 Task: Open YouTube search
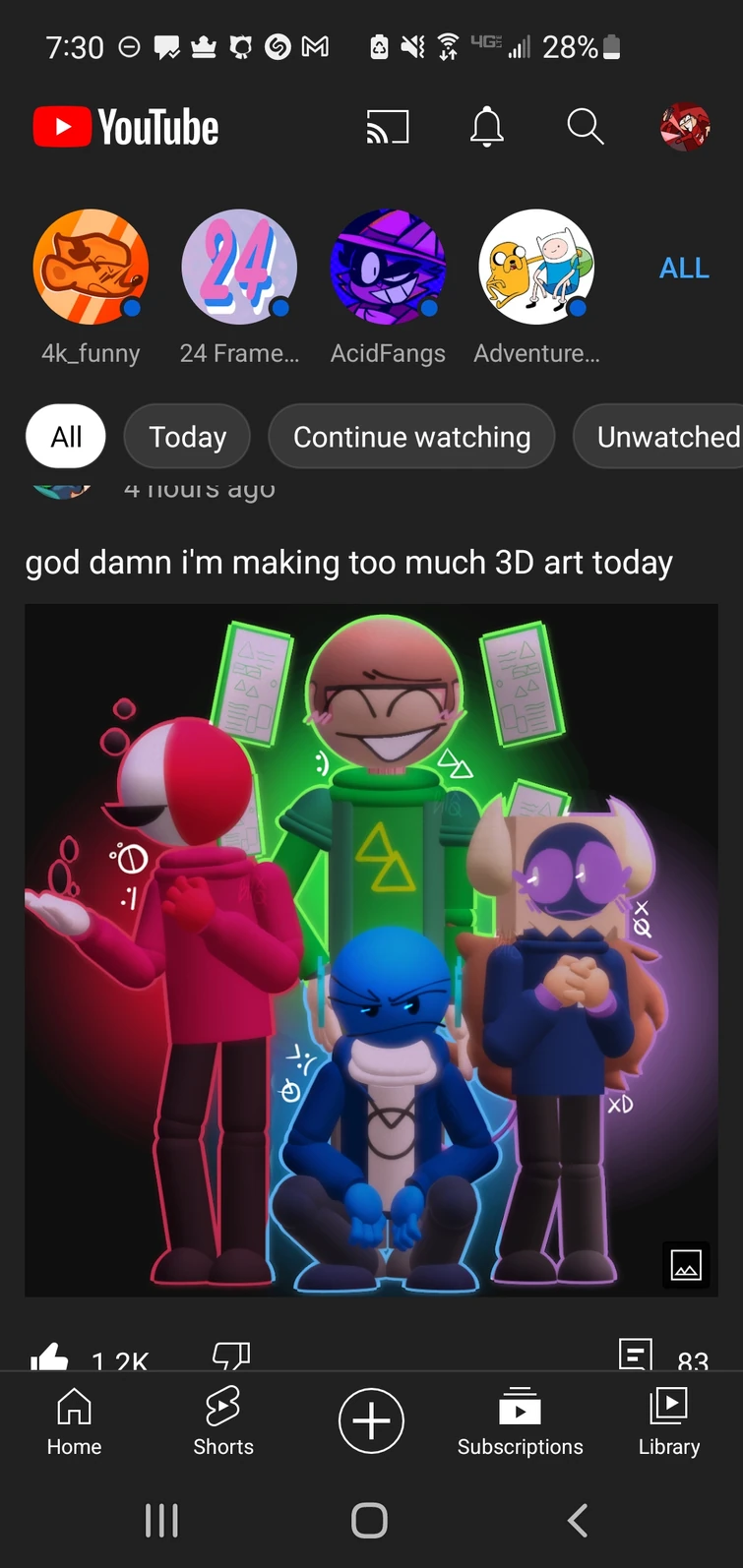tap(585, 127)
